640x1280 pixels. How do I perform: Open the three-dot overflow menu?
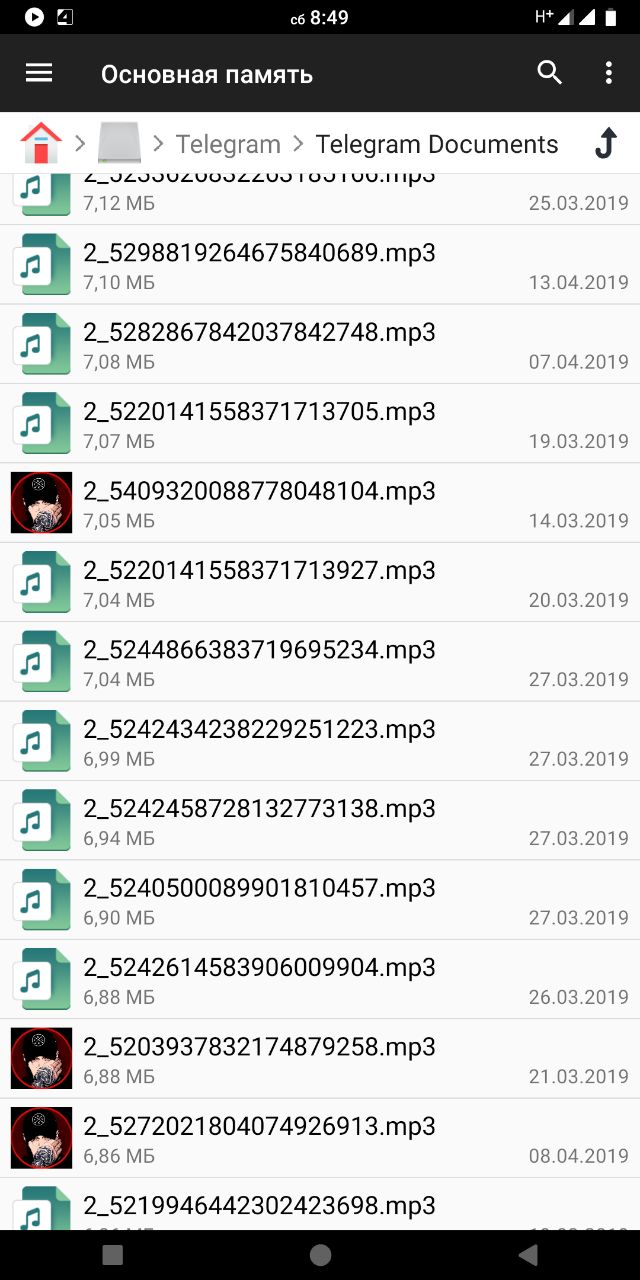tap(608, 73)
